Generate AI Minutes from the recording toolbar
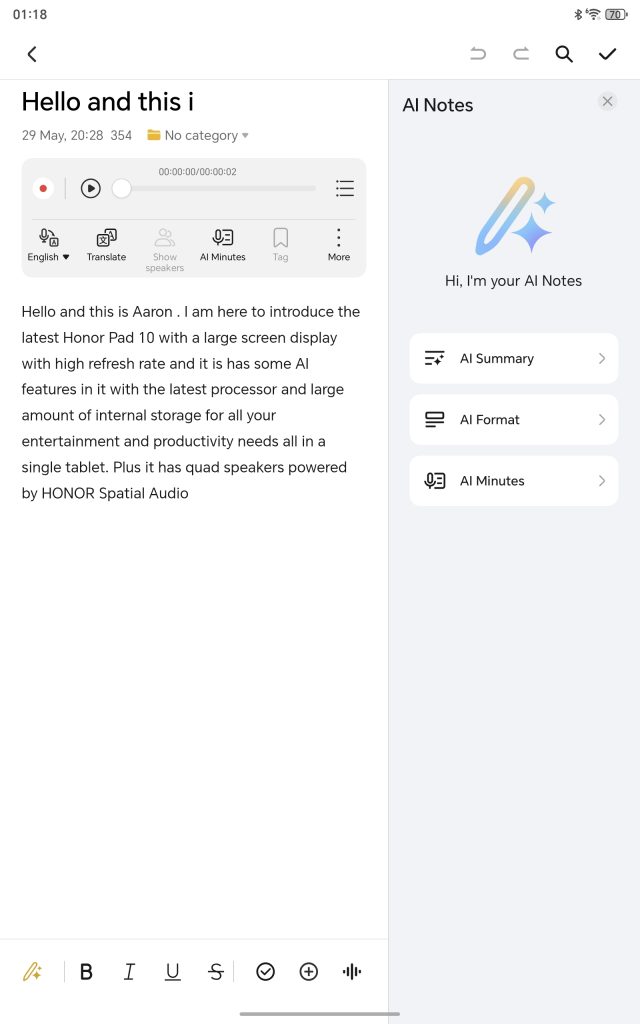This screenshot has width=640, height=1024. pyautogui.click(x=222, y=245)
